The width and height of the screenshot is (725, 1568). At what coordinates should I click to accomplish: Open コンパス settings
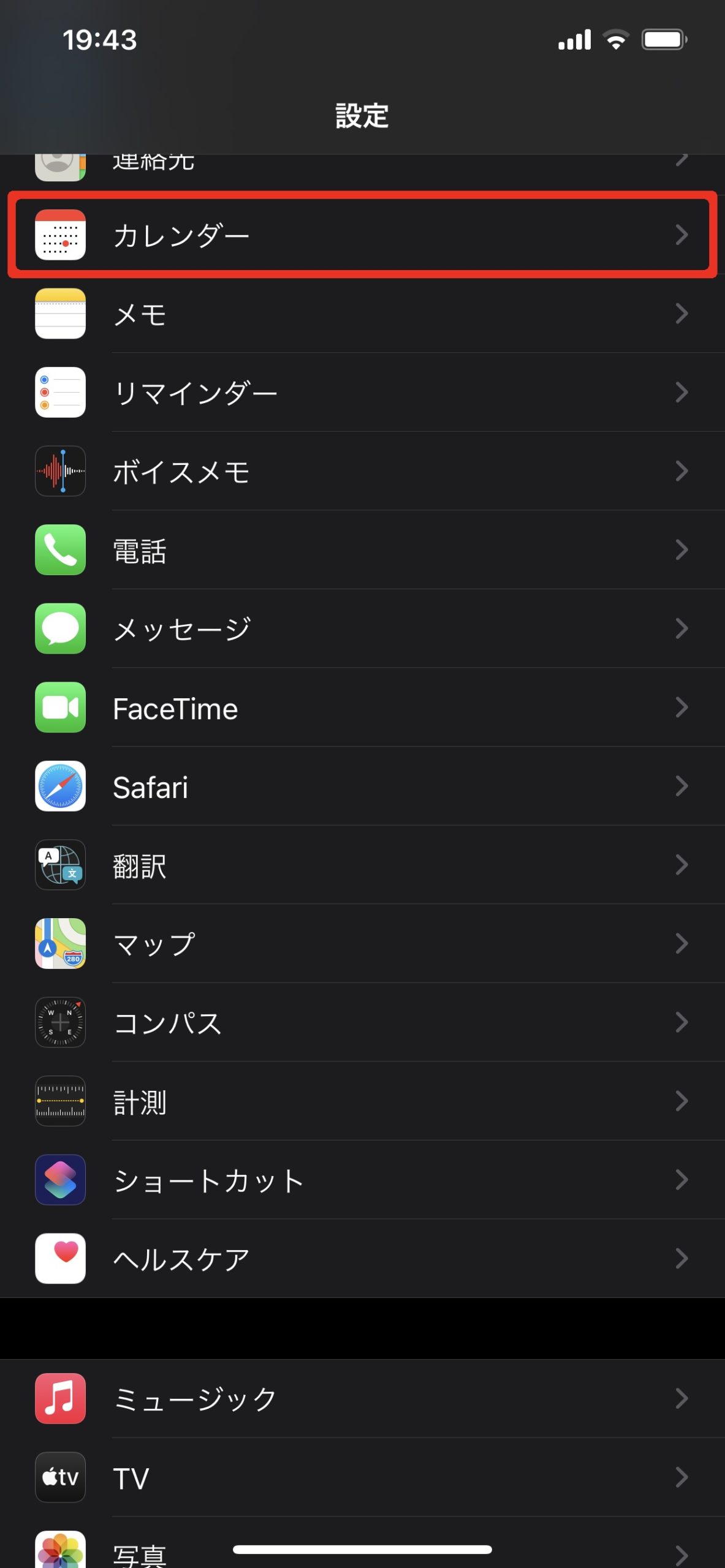(x=362, y=1022)
